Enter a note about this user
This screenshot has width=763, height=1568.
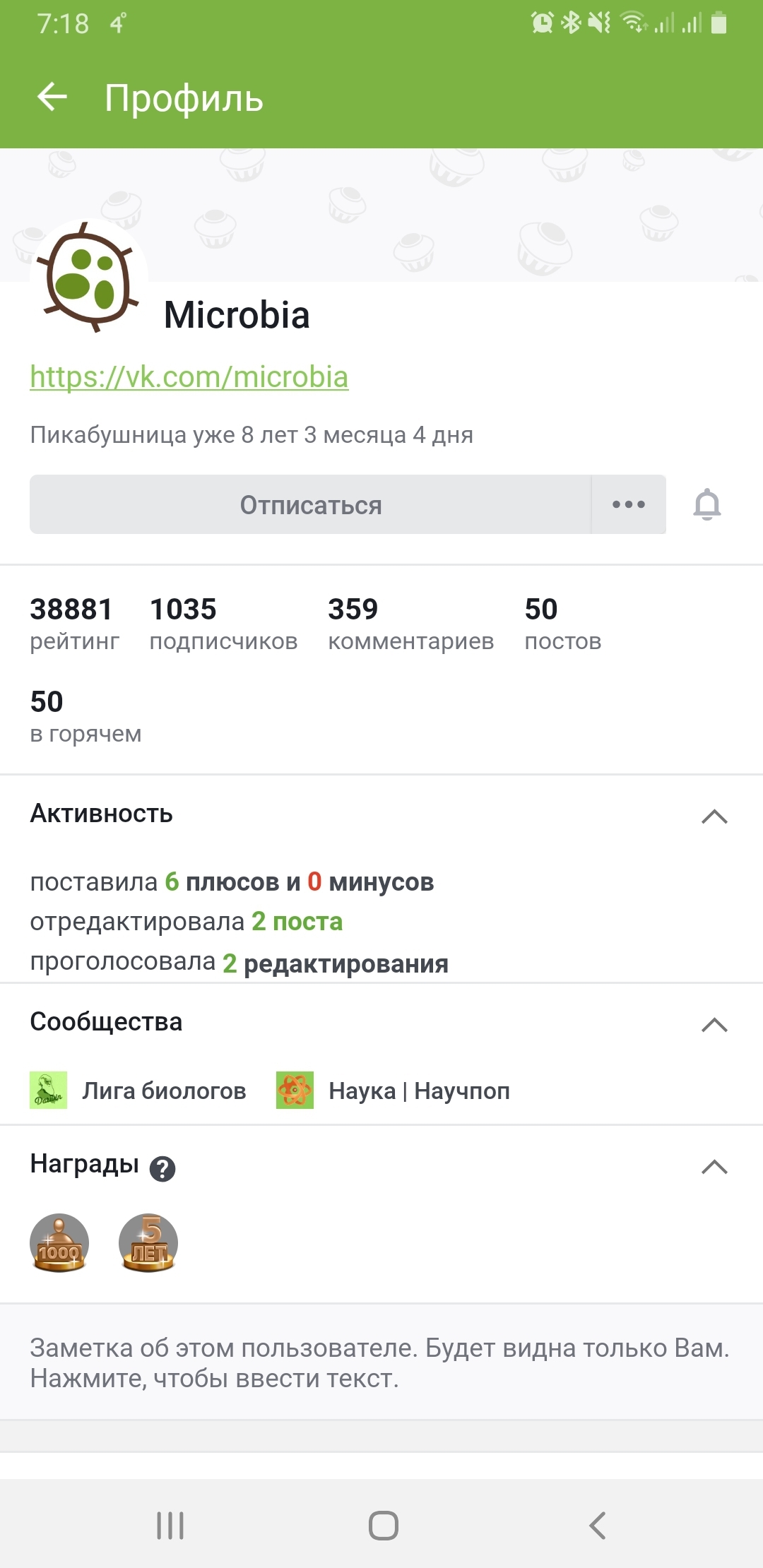(x=379, y=1362)
